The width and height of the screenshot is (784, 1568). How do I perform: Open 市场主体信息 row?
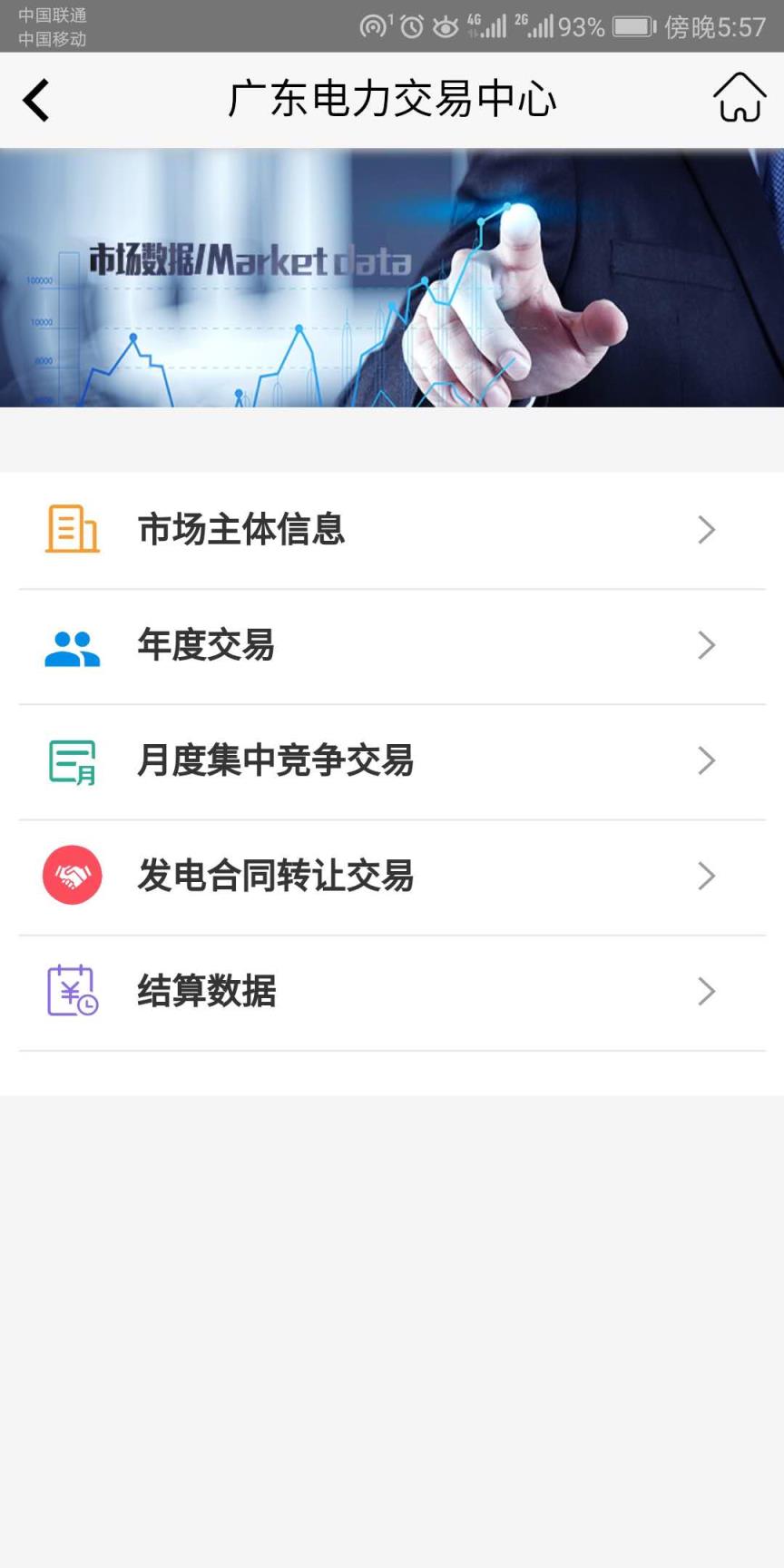(x=392, y=530)
